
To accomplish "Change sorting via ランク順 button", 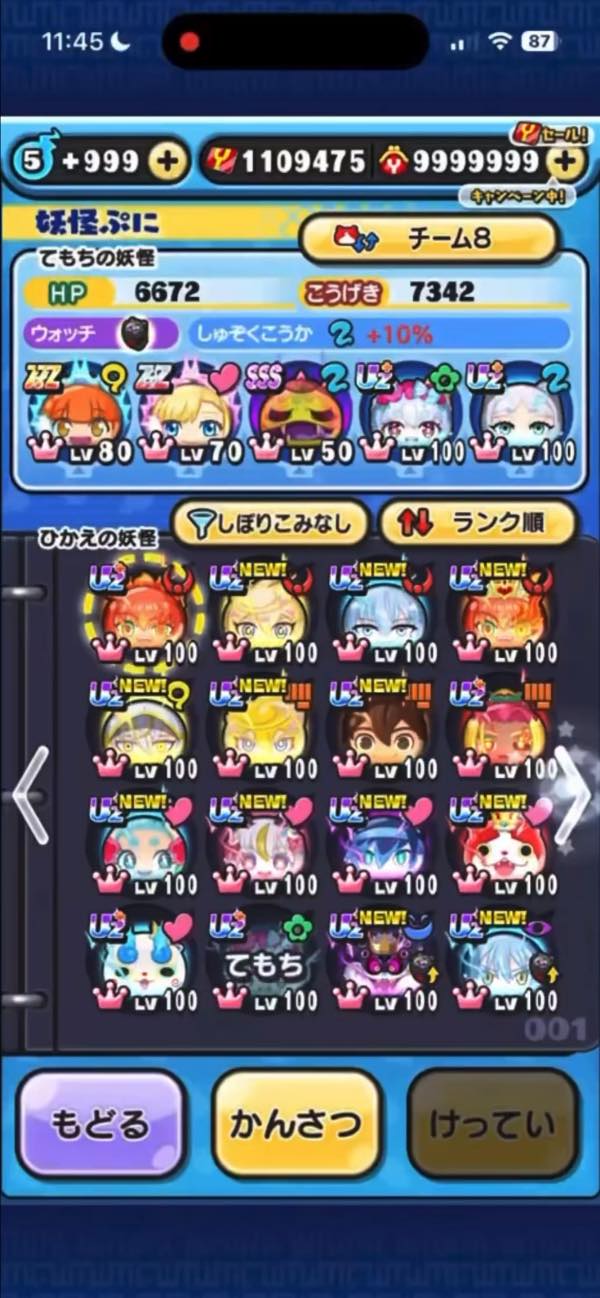I will pos(478,522).
